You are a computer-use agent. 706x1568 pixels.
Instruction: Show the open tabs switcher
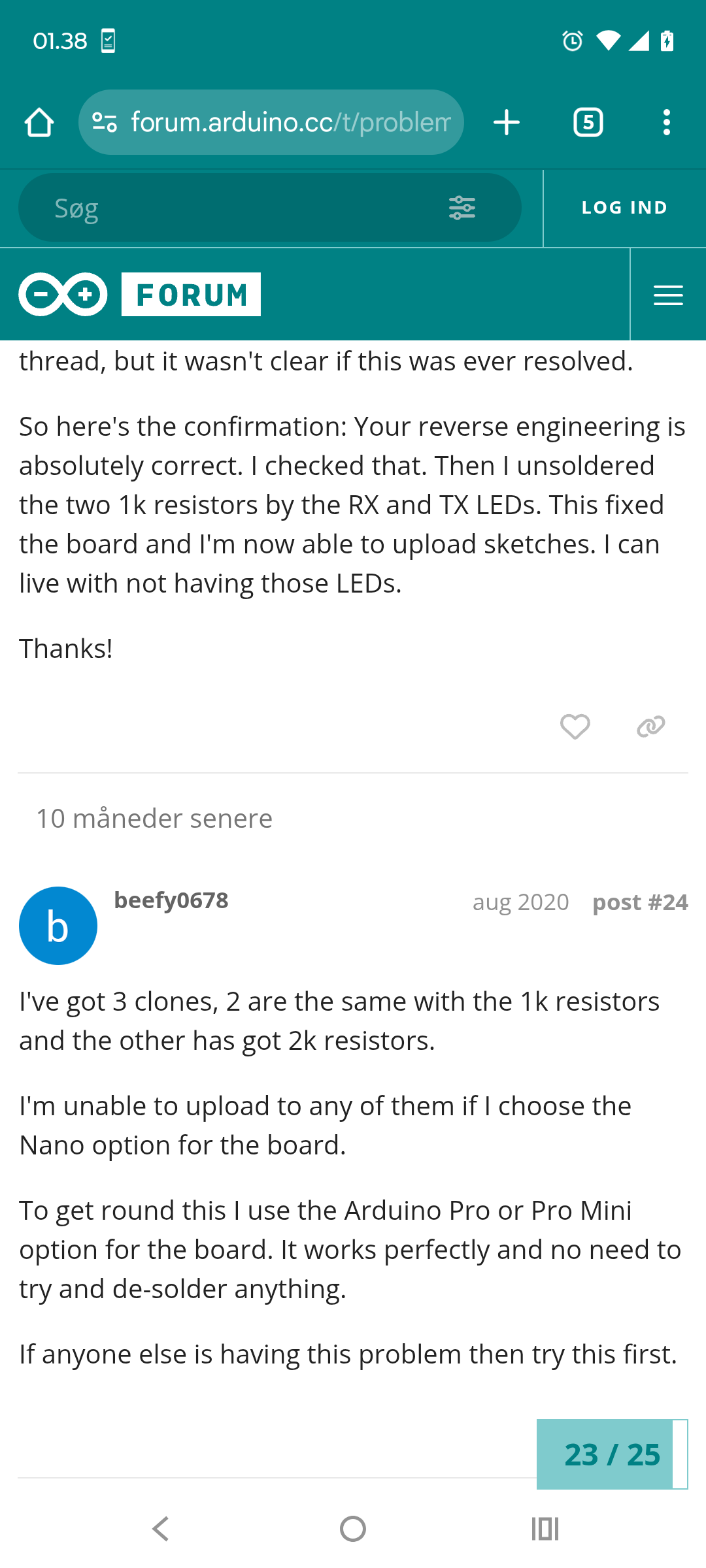(588, 122)
